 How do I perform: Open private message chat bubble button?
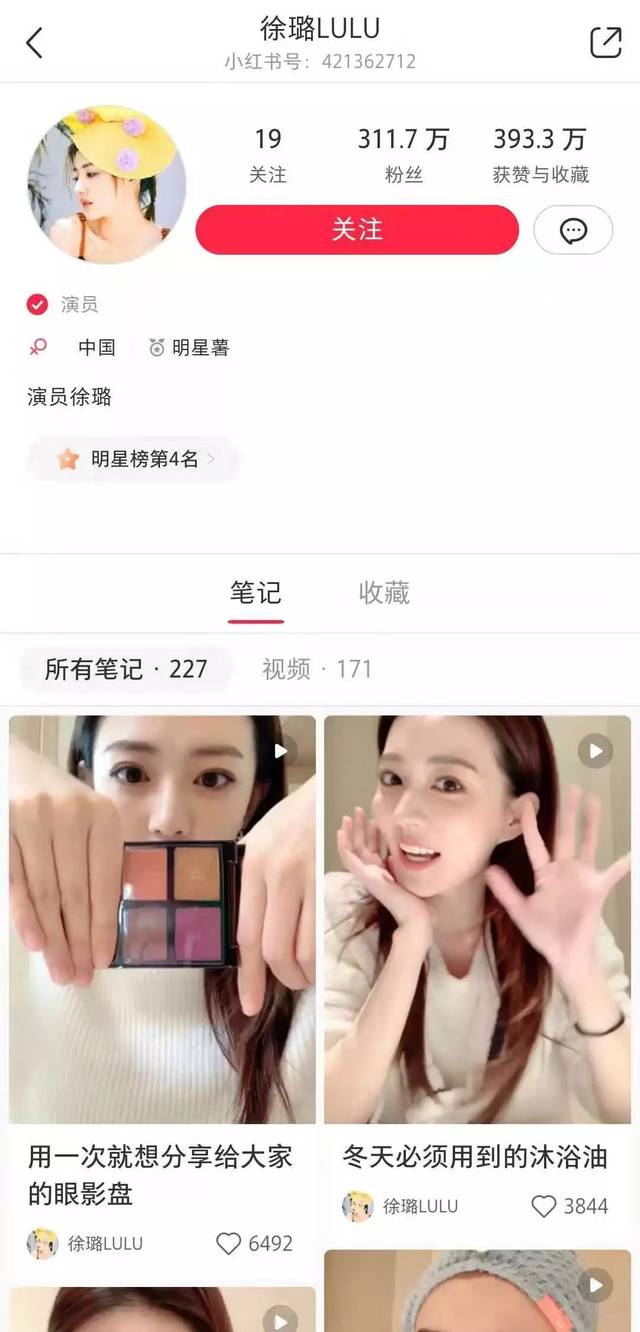click(x=573, y=230)
